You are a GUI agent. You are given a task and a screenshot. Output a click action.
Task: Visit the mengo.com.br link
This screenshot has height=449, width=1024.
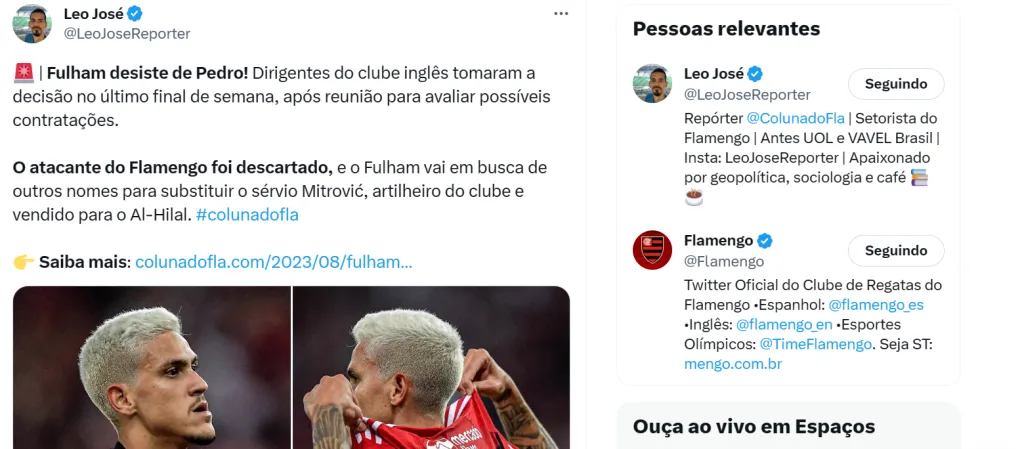click(x=733, y=364)
